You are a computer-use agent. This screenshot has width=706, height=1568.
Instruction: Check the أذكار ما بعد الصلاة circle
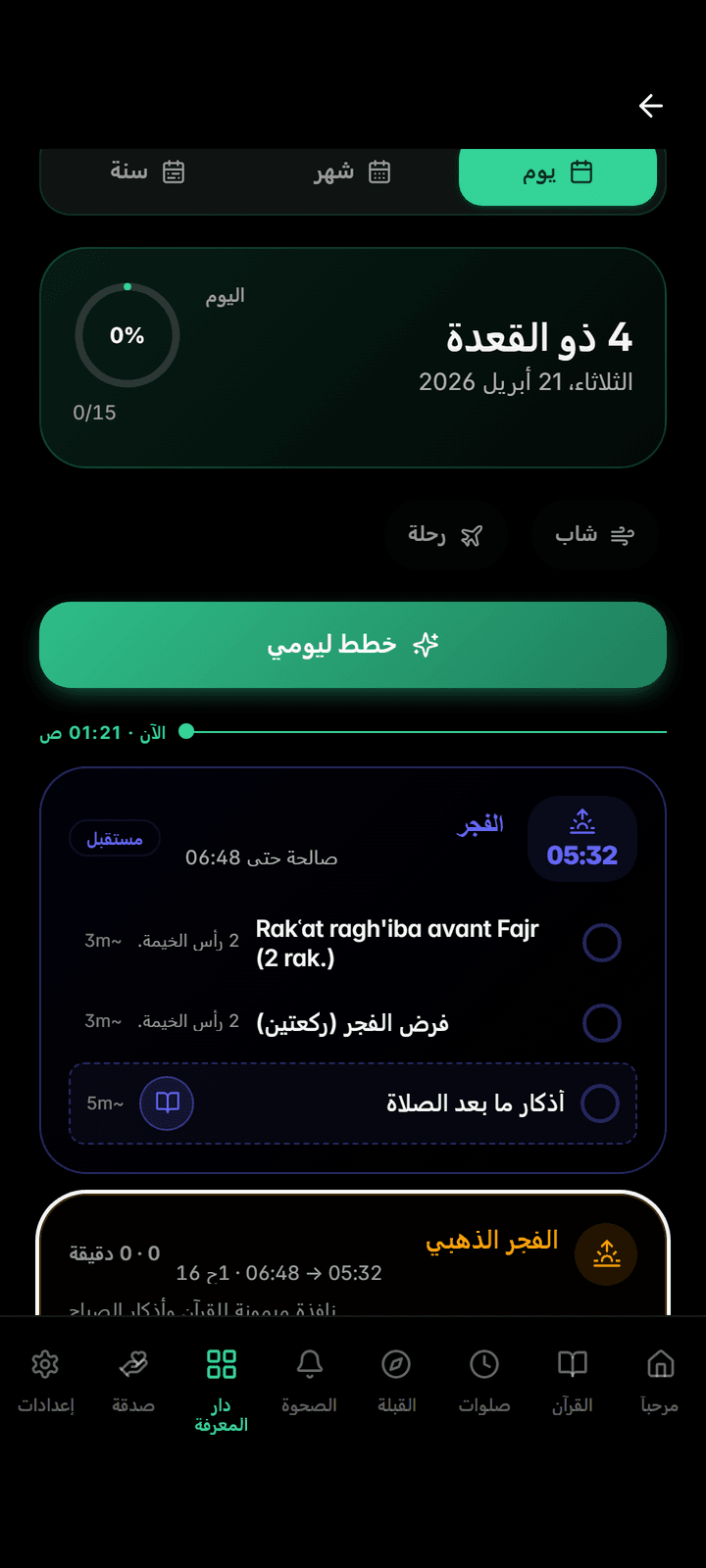click(x=599, y=1103)
